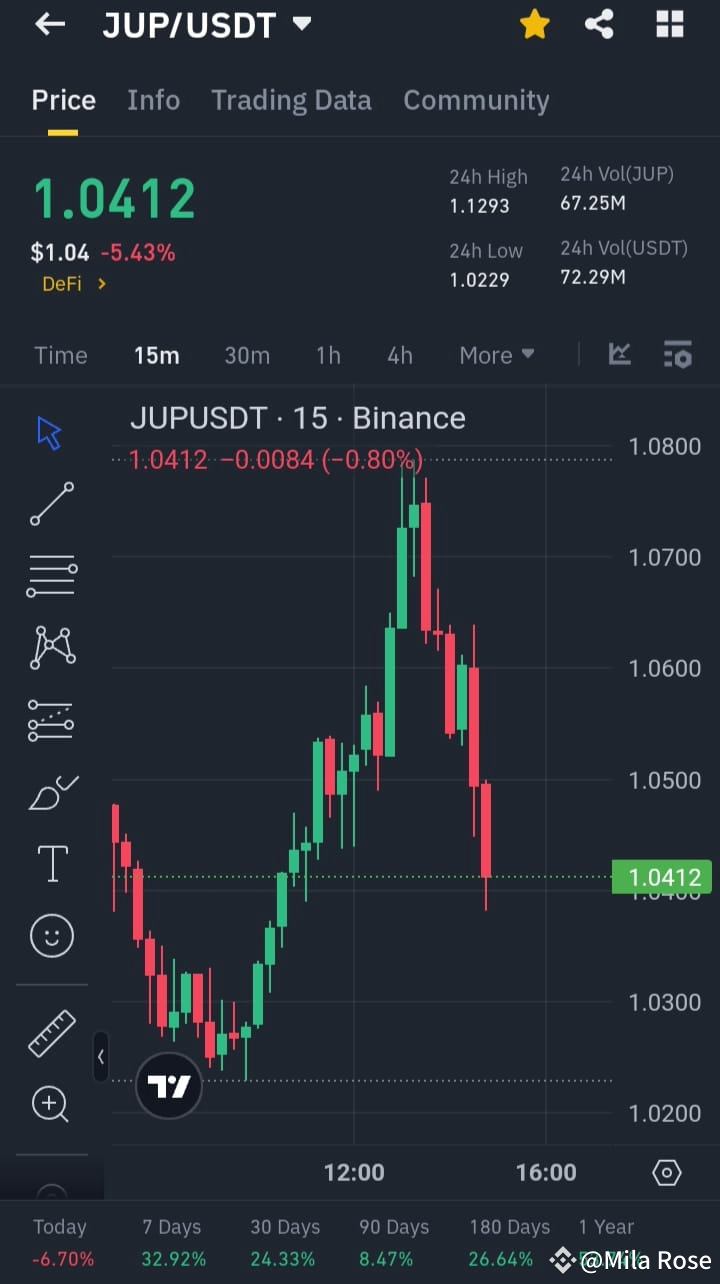Screen dimensions: 720x1284
Task: Select the horizontal lines tool
Action: tap(51, 576)
